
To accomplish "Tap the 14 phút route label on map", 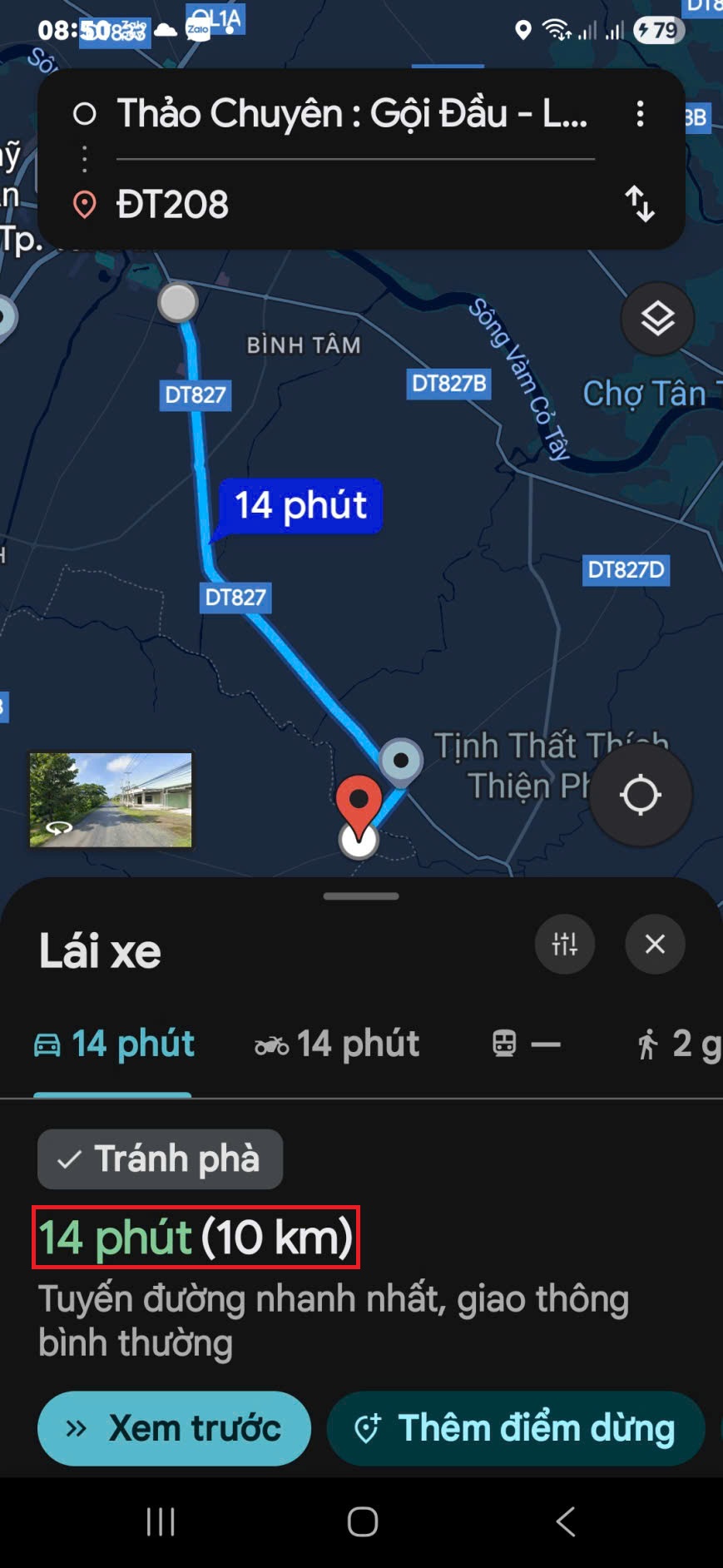I will [300, 505].
